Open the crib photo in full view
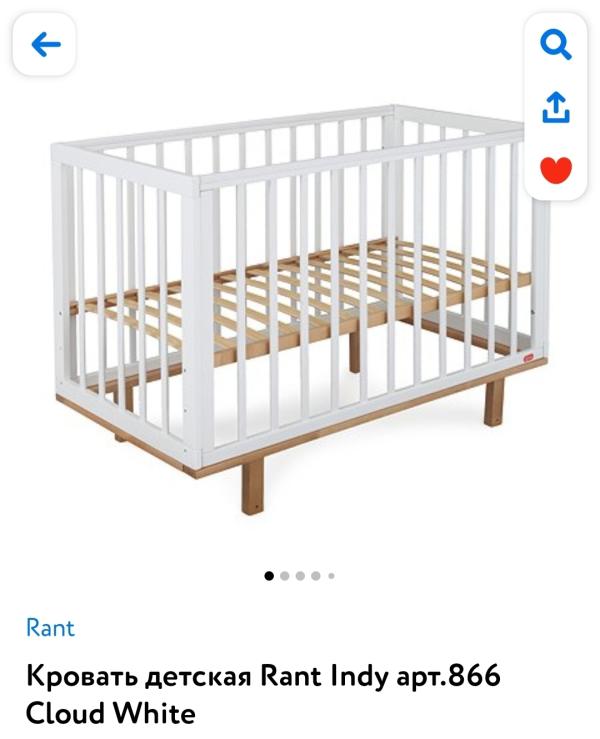This screenshot has width=600, height=739. (x=300, y=310)
